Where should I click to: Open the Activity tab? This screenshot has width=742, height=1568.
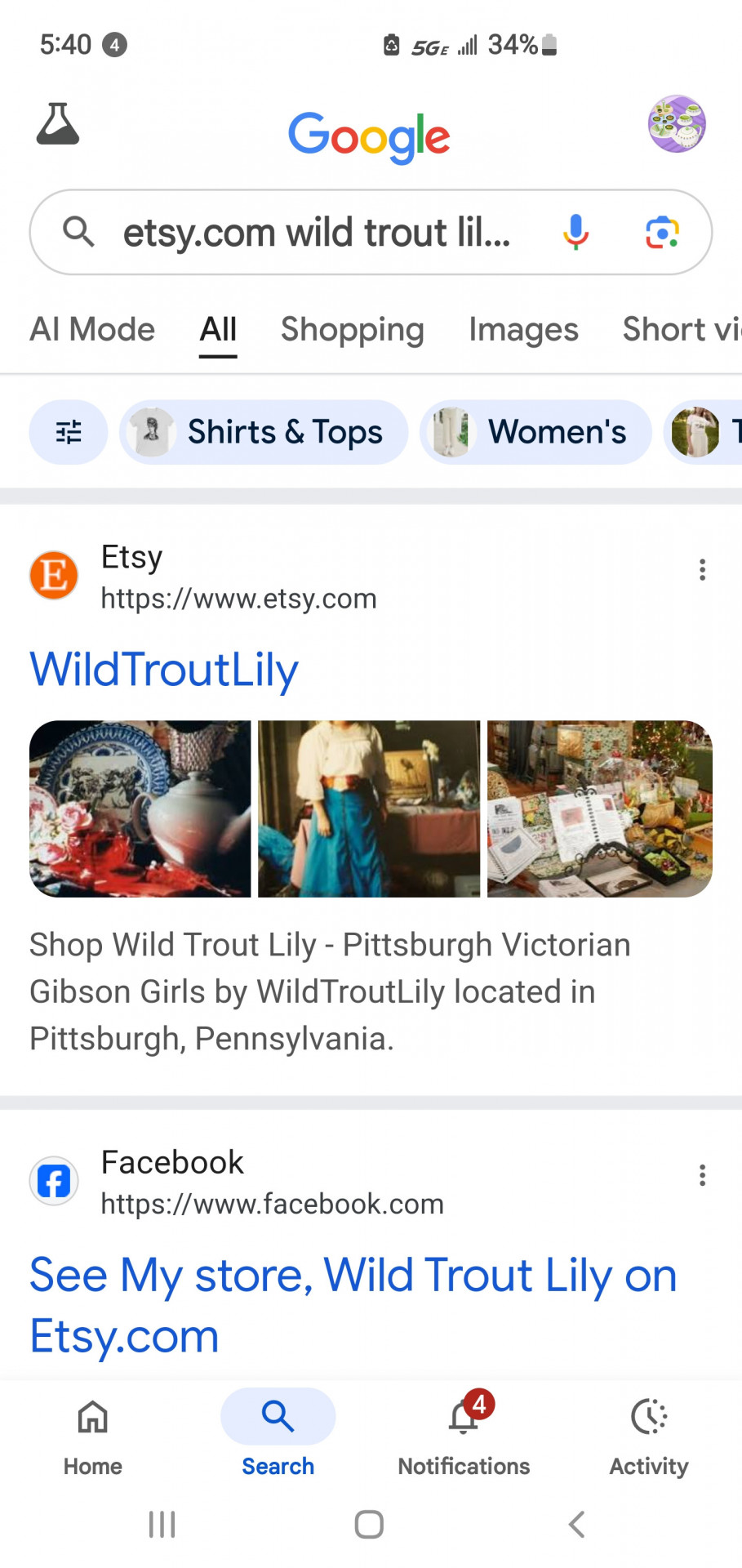click(x=649, y=1433)
